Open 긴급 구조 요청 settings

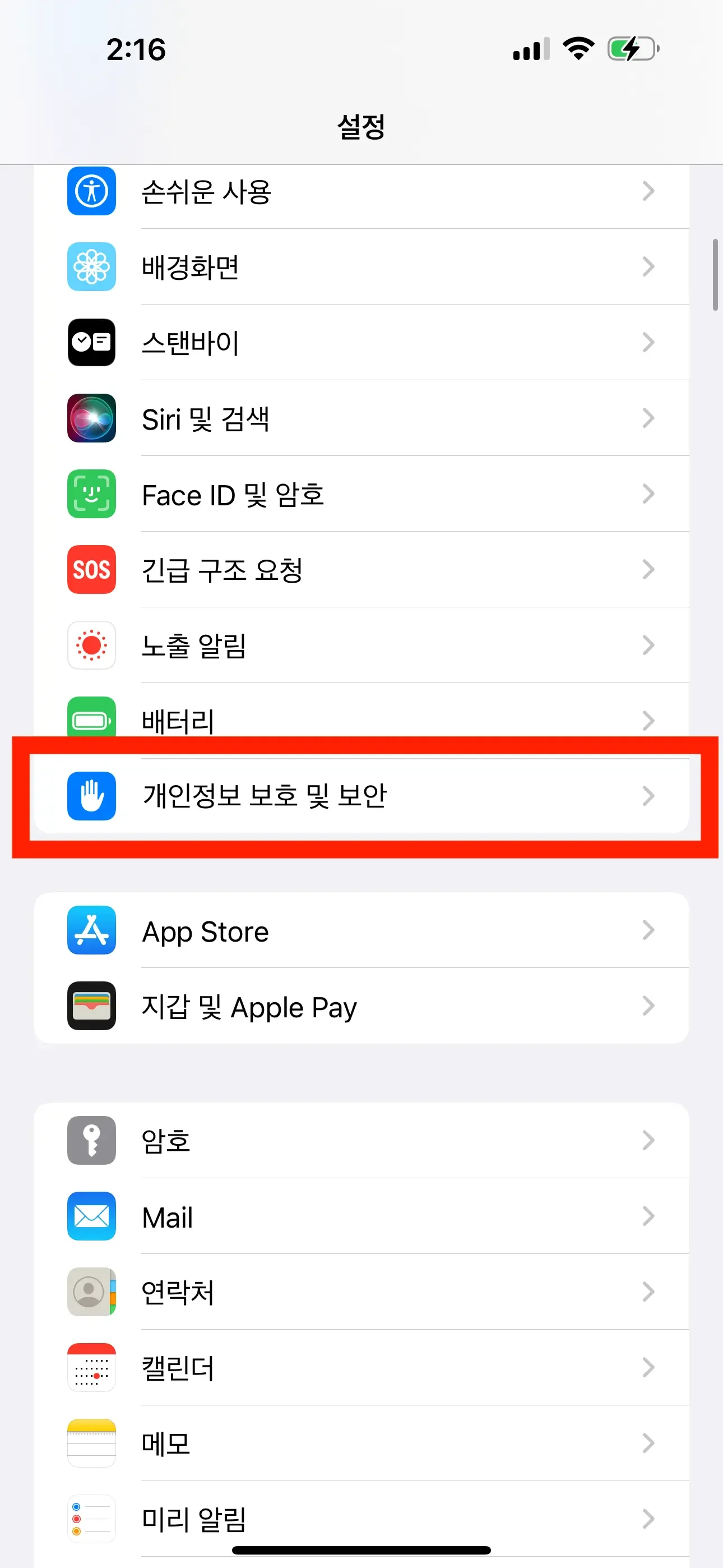360,570
